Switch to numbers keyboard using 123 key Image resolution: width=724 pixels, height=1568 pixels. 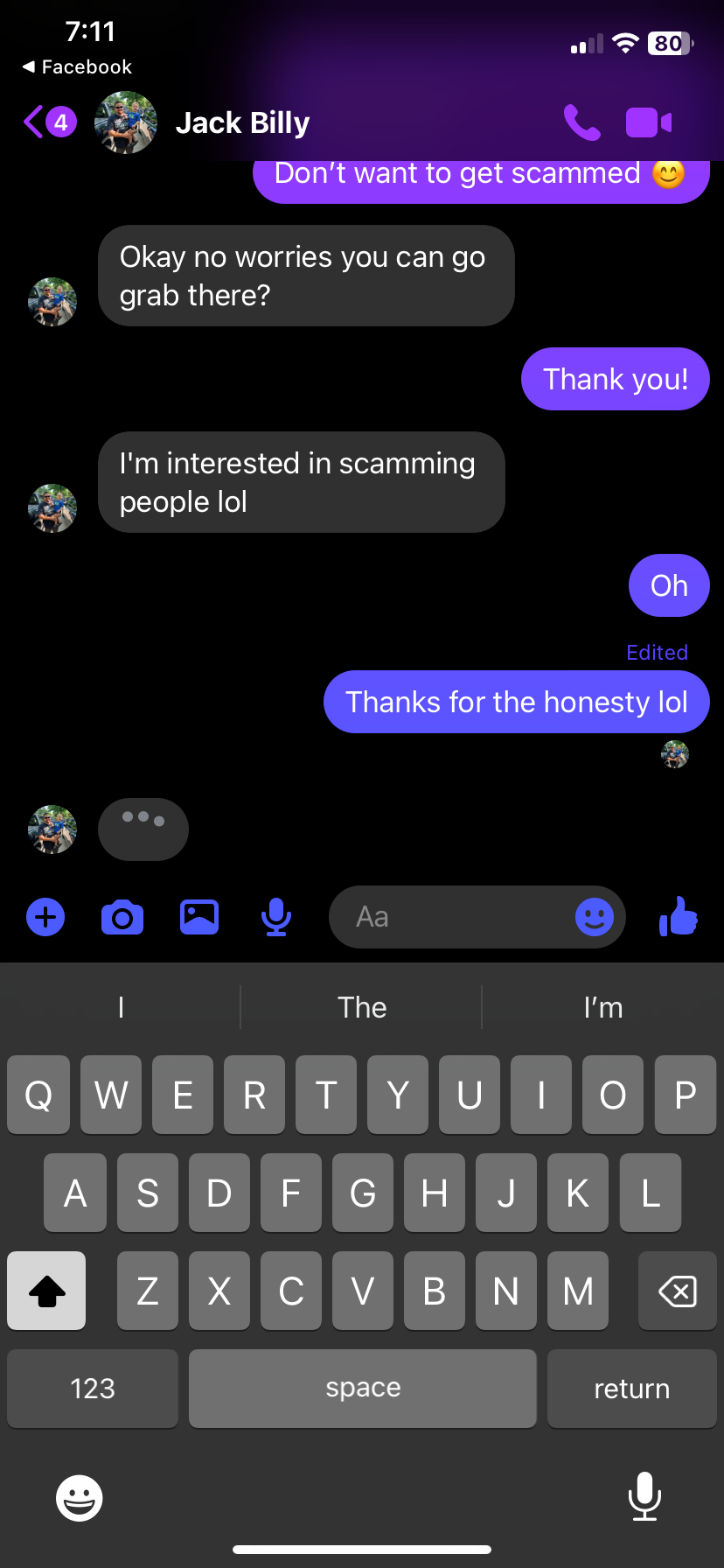point(92,1389)
